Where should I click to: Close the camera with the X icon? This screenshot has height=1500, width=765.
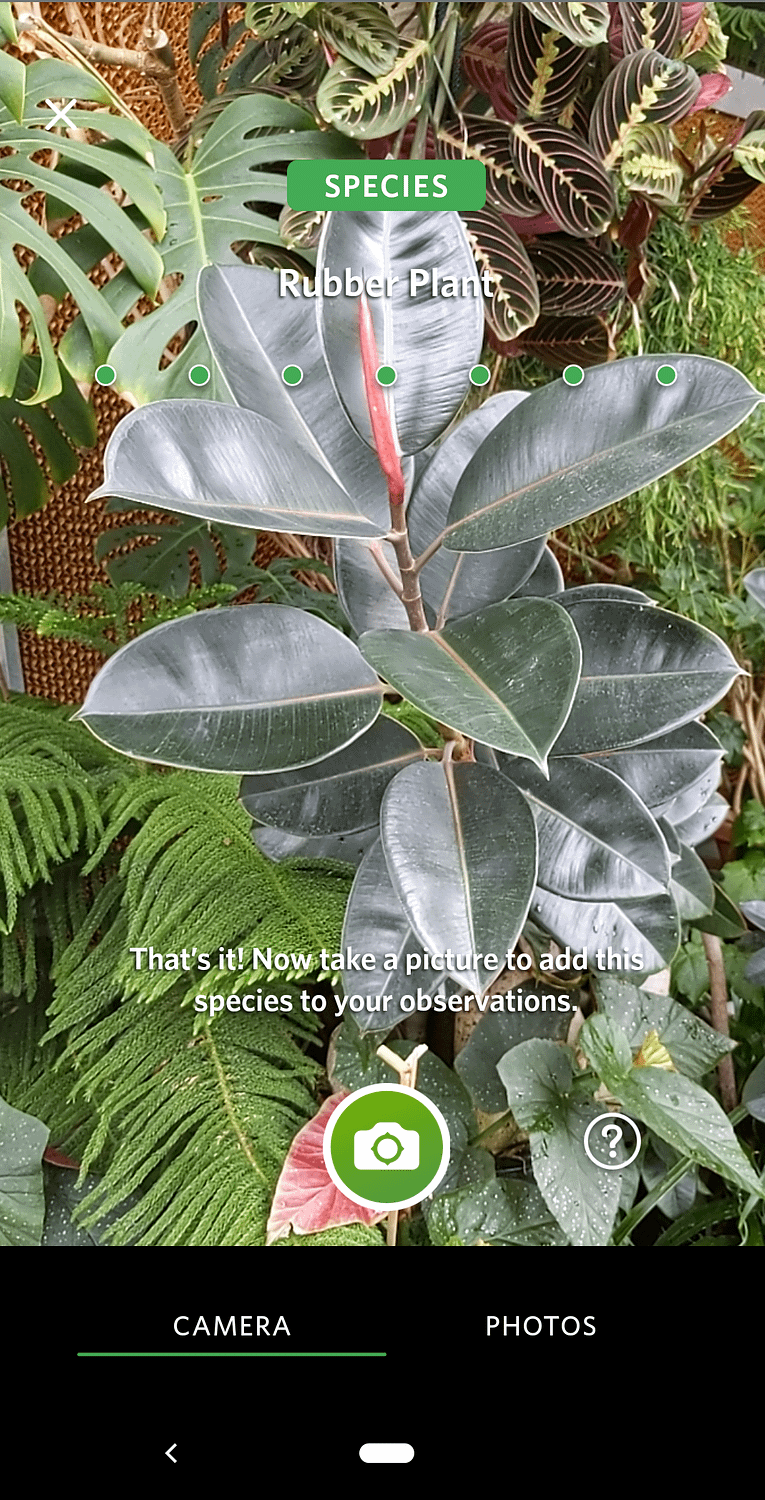tap(60, 115)
